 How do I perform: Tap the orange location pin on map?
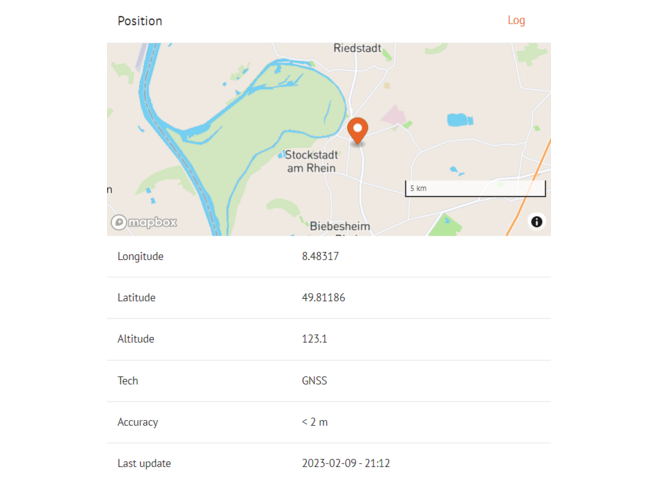(x=357, y=130)
